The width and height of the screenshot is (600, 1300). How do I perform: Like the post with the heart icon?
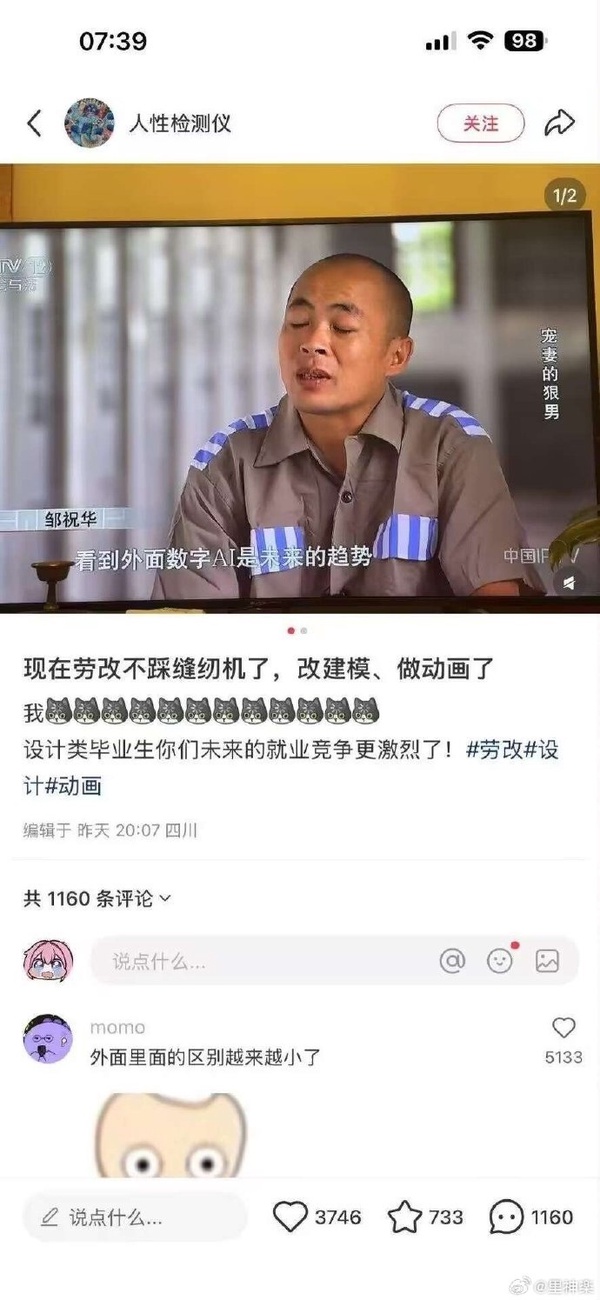coord(290,1217)
